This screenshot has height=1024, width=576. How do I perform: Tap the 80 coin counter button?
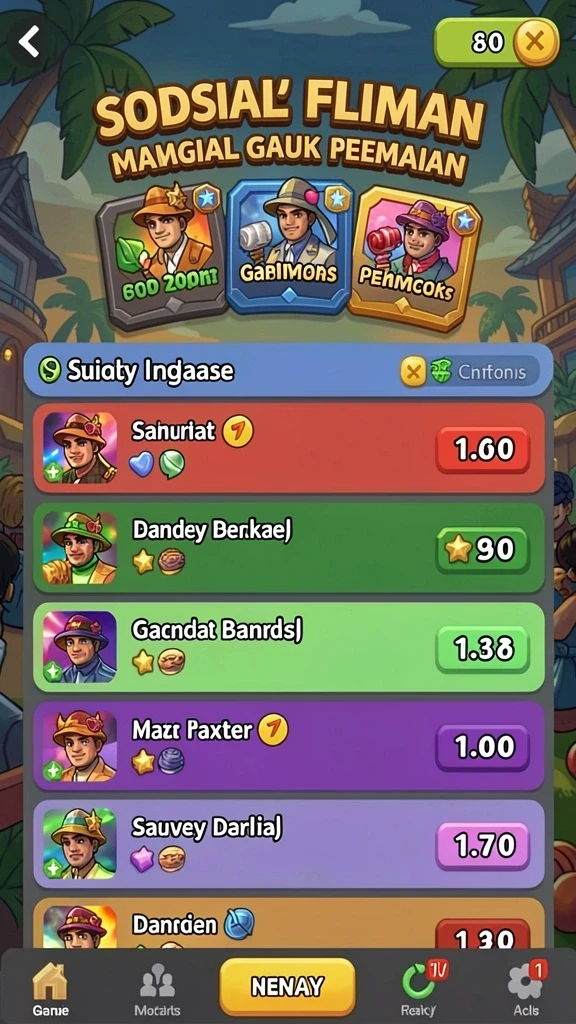pos(496,42)
